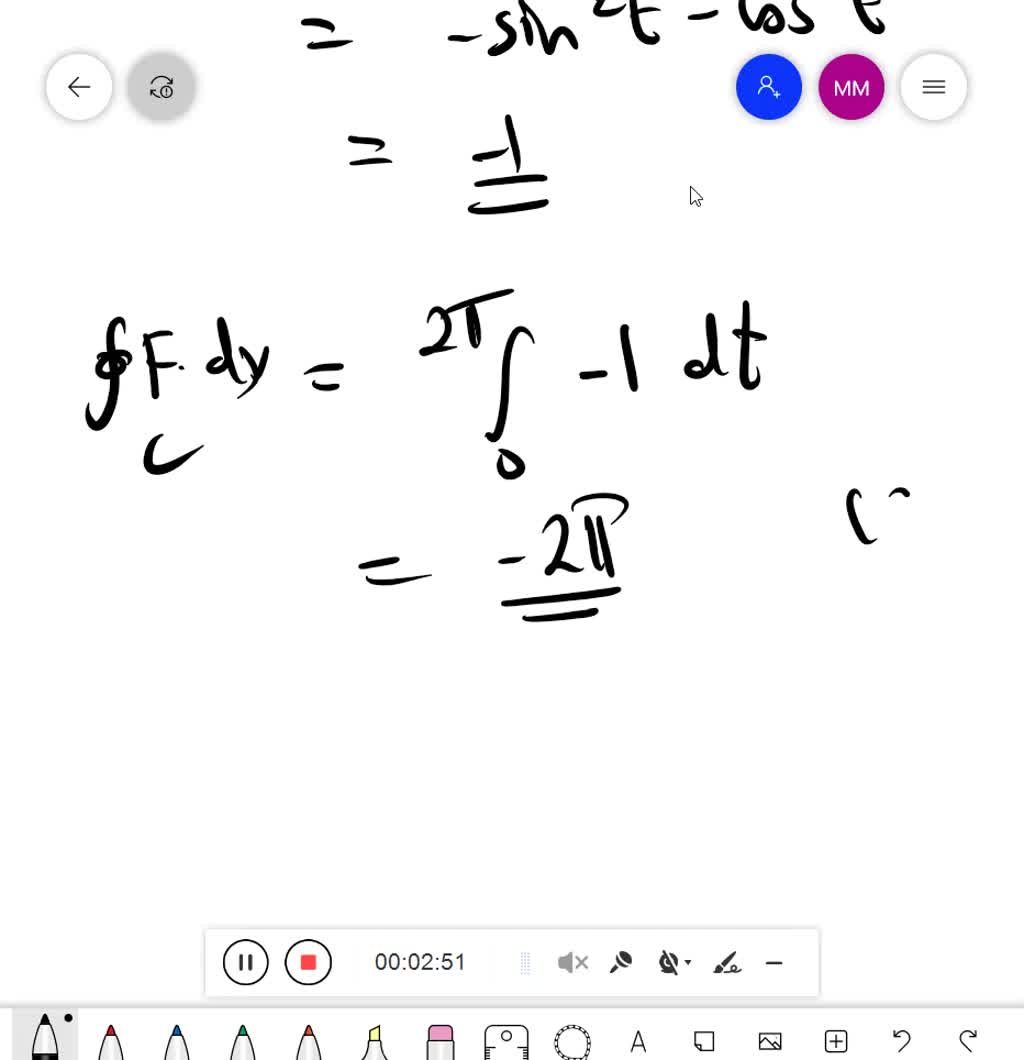Unmute the speaker audio
The height and width of the screenshot is (1060, 1024).
pos(572,962)
